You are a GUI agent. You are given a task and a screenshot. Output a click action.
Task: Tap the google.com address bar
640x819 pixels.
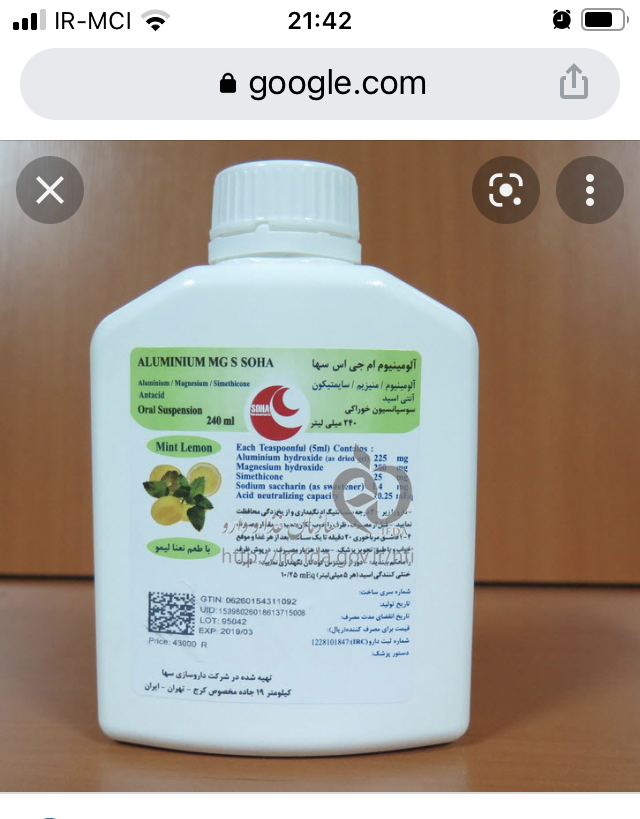[x=320, y=83]
